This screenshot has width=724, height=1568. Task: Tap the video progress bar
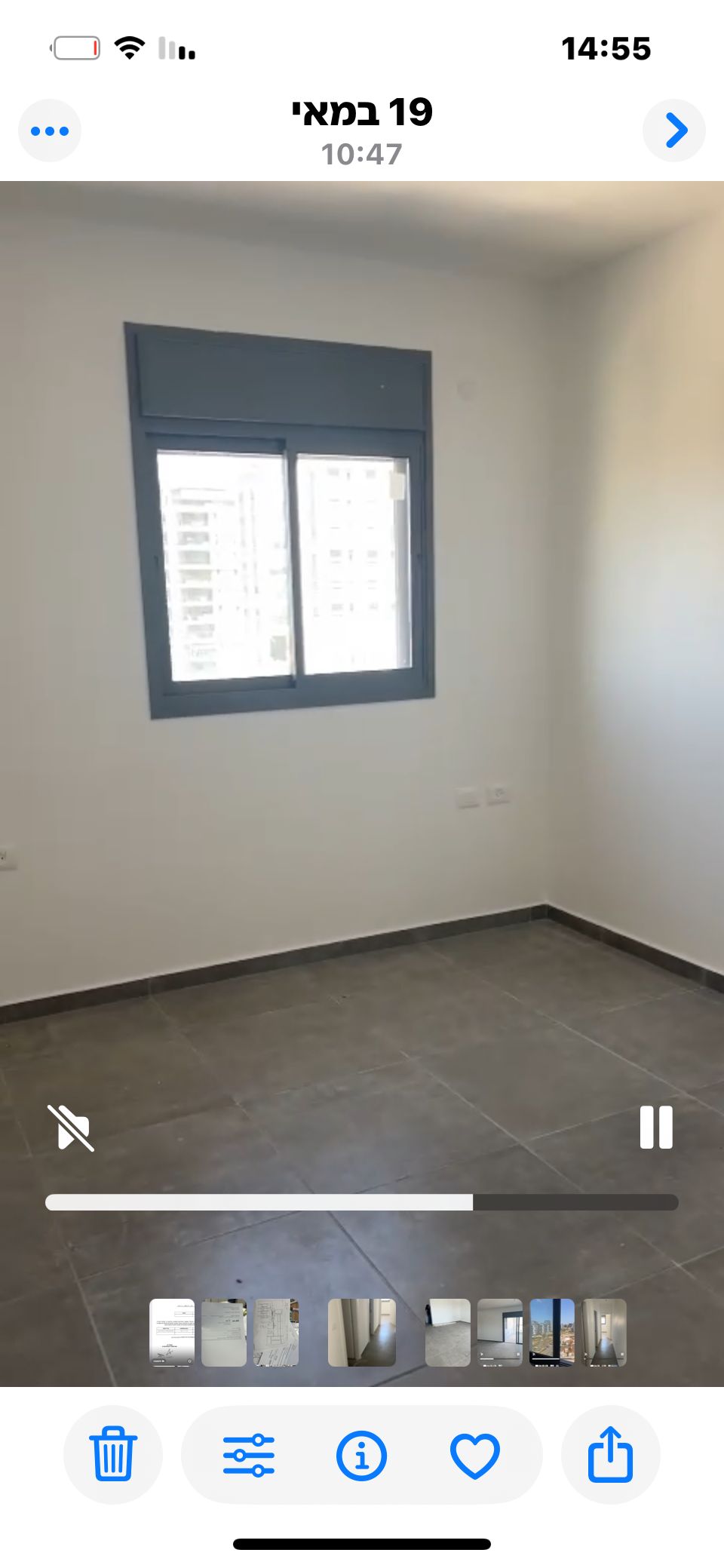362,1202
